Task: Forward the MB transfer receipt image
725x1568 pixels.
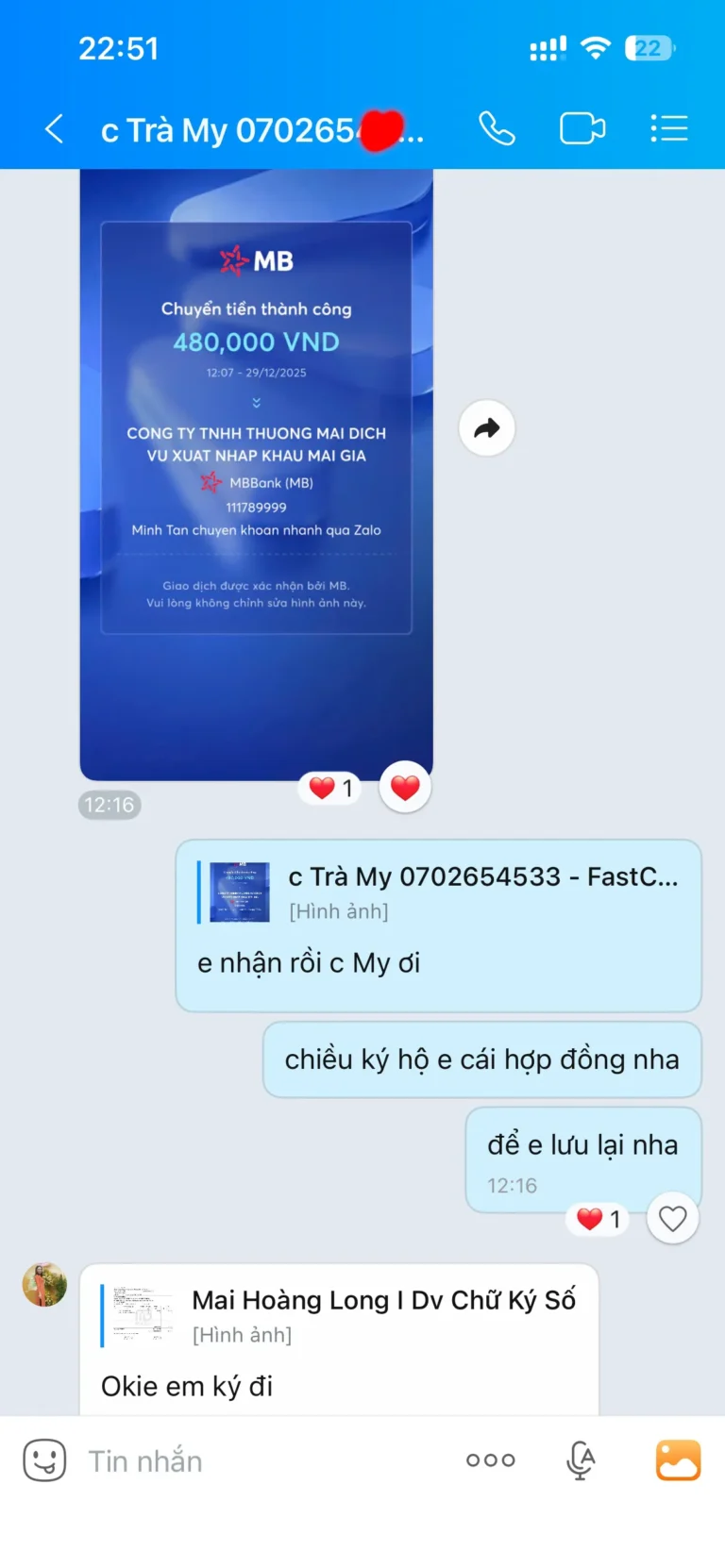Action: pos(486,428)
